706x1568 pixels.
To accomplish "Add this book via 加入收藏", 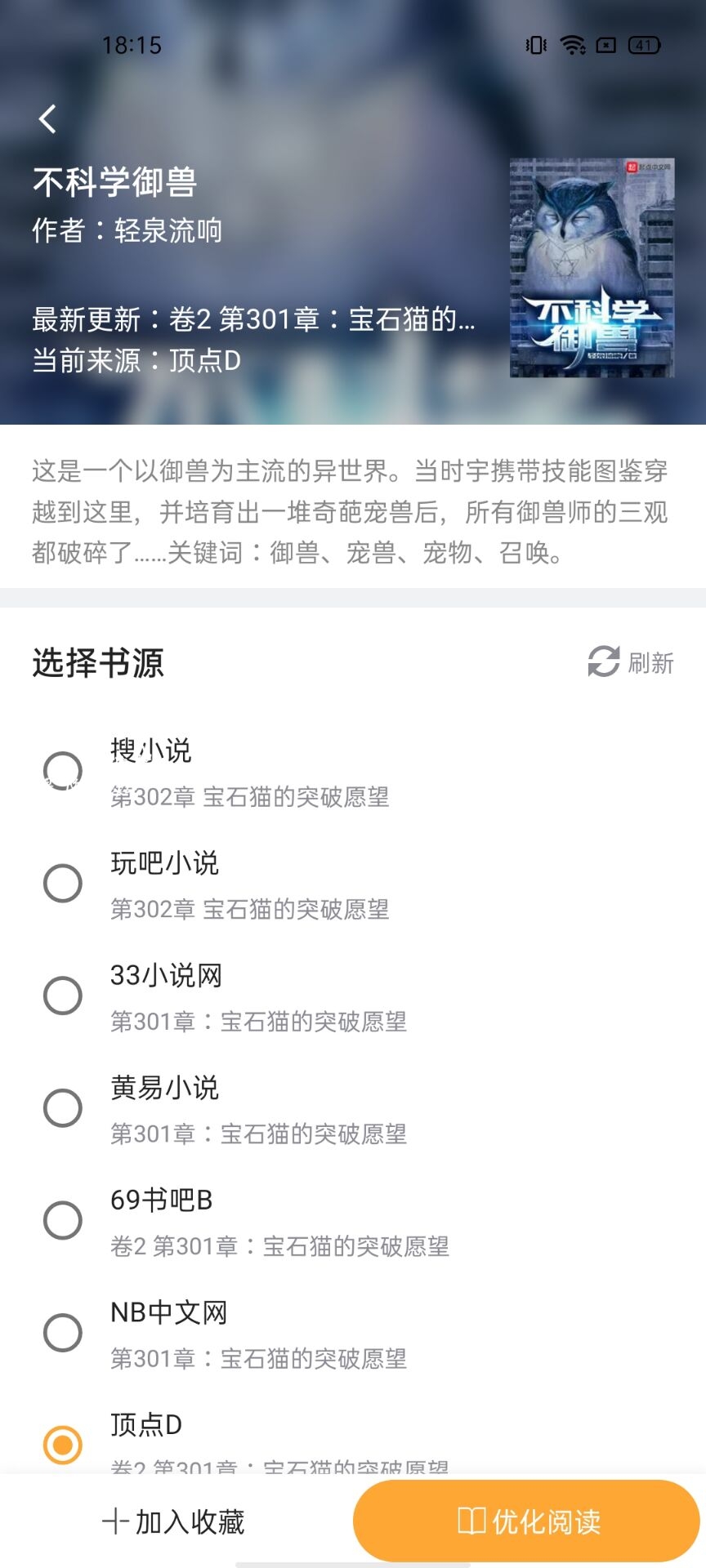I will [x=173, y=1522].
